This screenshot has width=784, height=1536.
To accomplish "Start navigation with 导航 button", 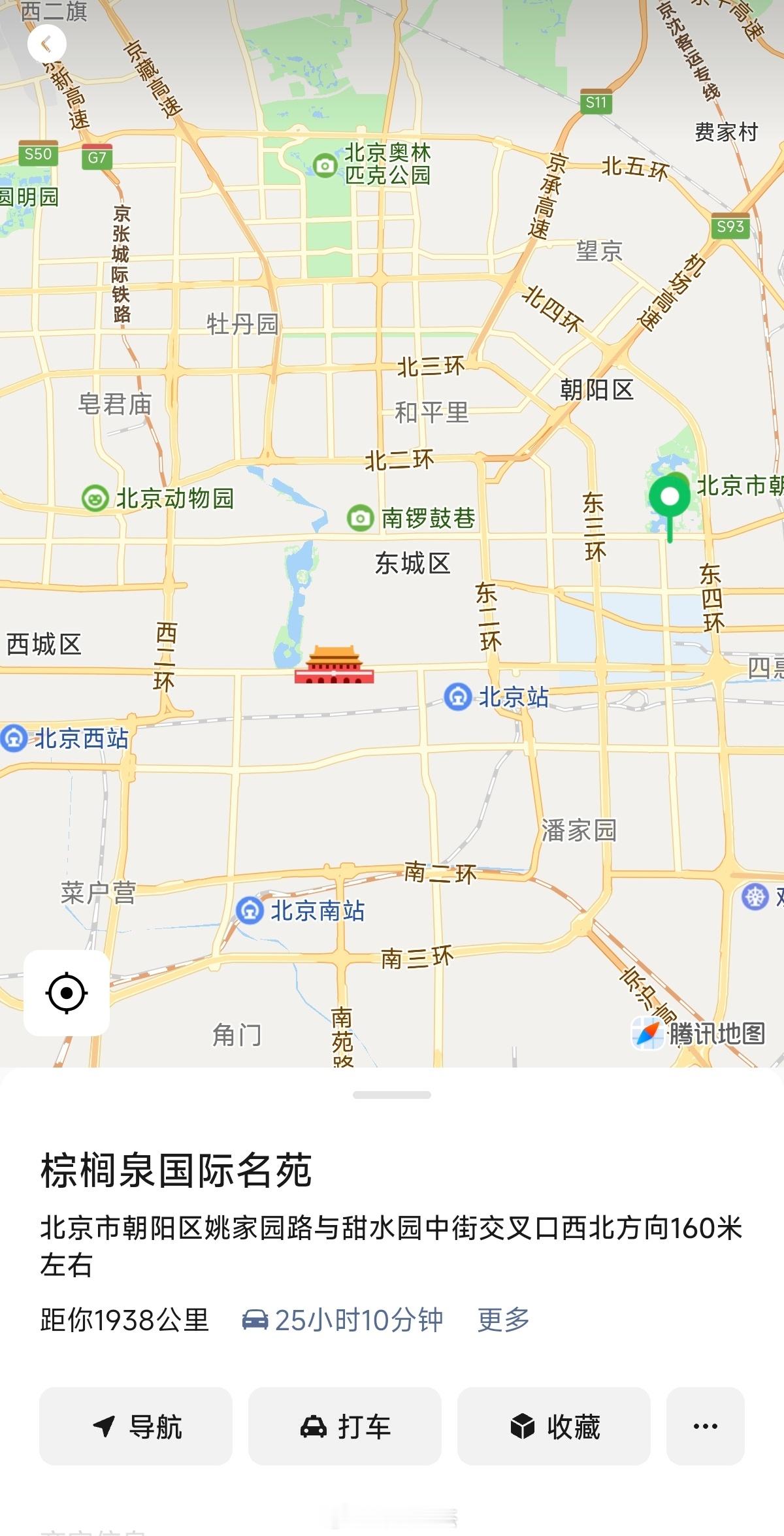I will 136,1426.
